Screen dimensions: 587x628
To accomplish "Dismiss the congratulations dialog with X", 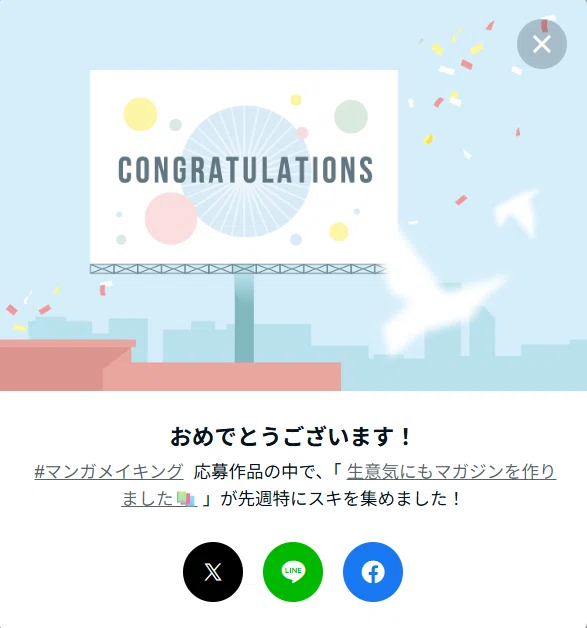I will pos(541,44).
